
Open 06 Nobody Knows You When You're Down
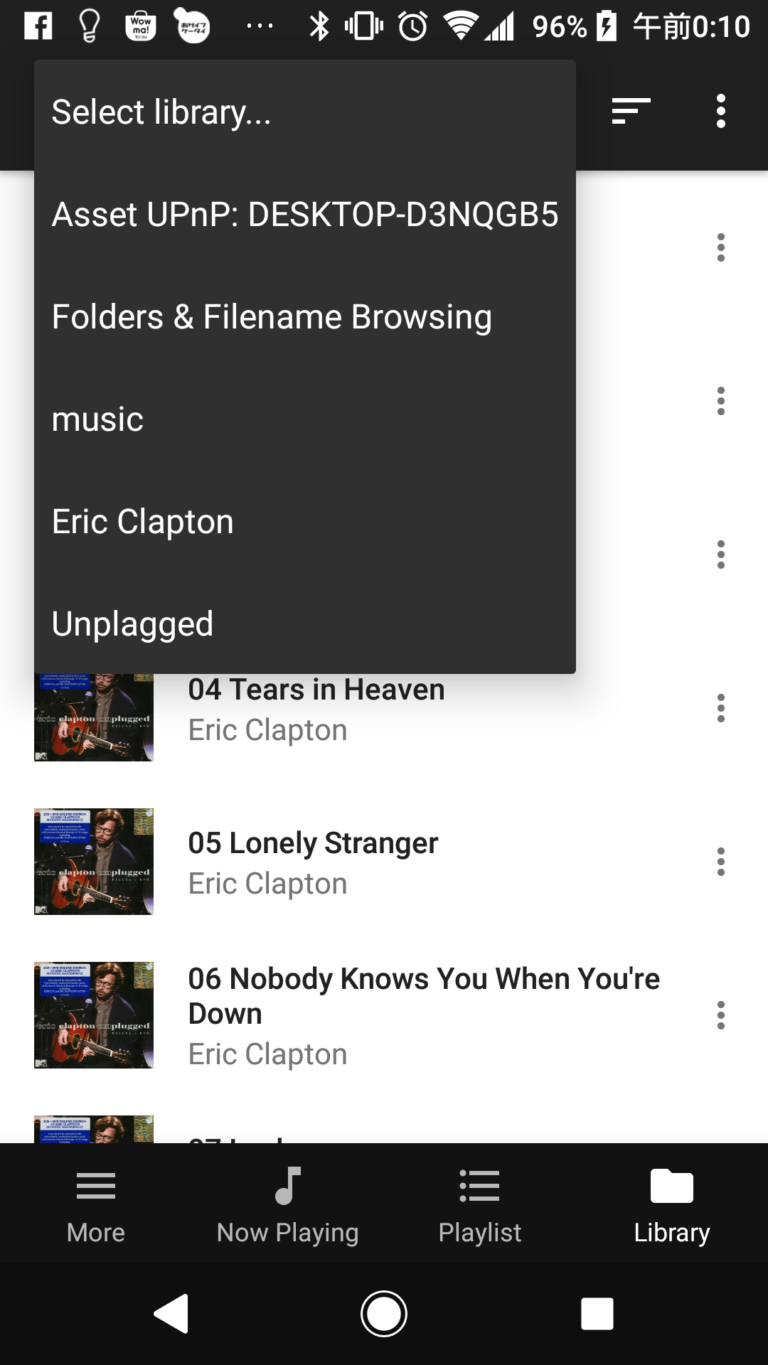coord(422,1013)
